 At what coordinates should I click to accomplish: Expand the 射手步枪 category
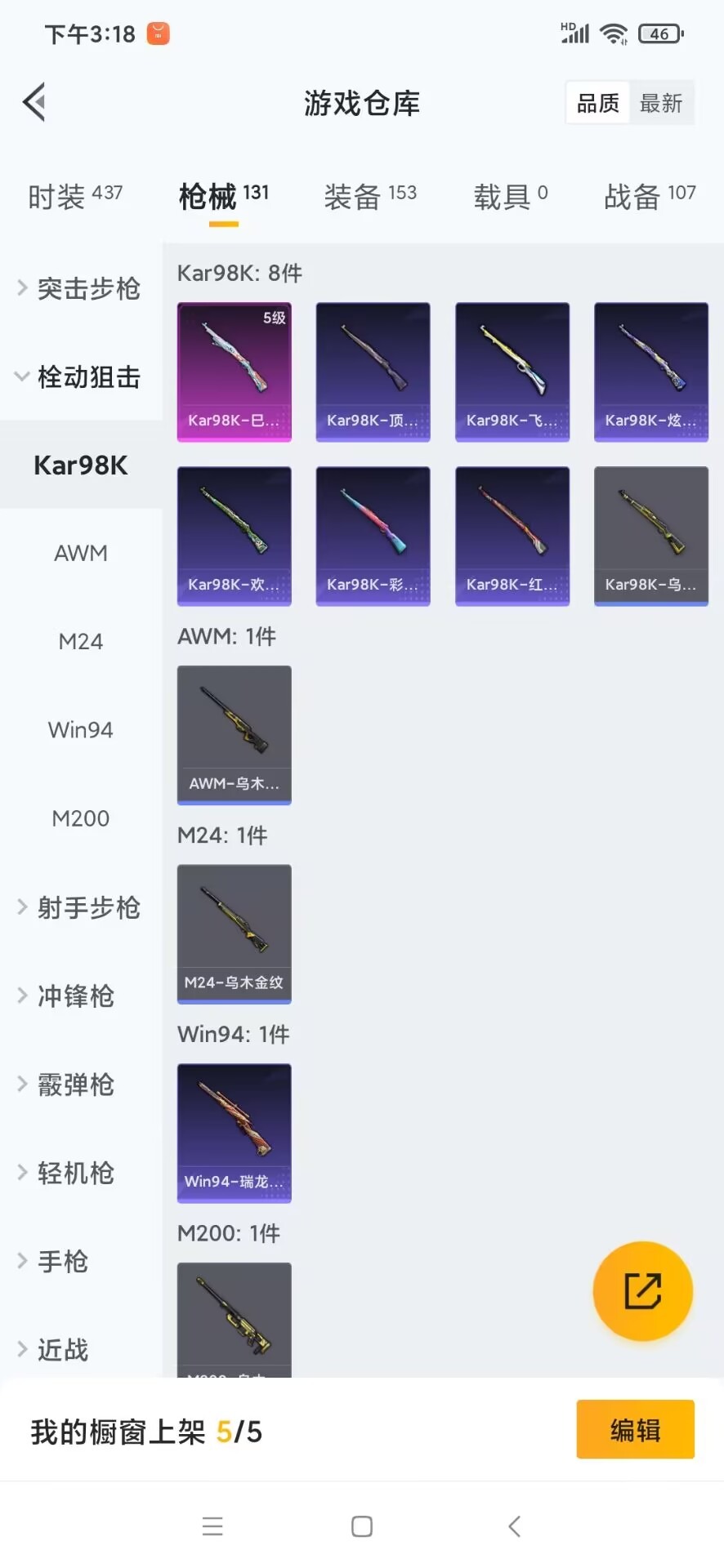[x=80, y=907]
